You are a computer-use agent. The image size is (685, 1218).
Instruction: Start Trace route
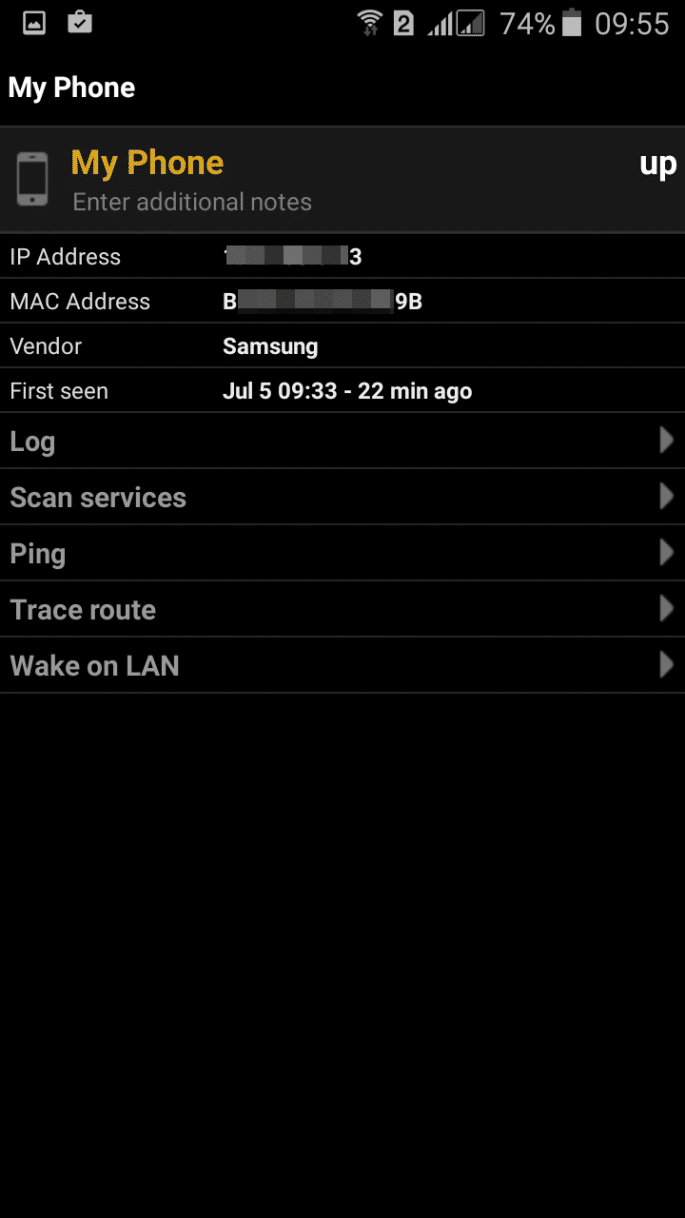point(340,609)
